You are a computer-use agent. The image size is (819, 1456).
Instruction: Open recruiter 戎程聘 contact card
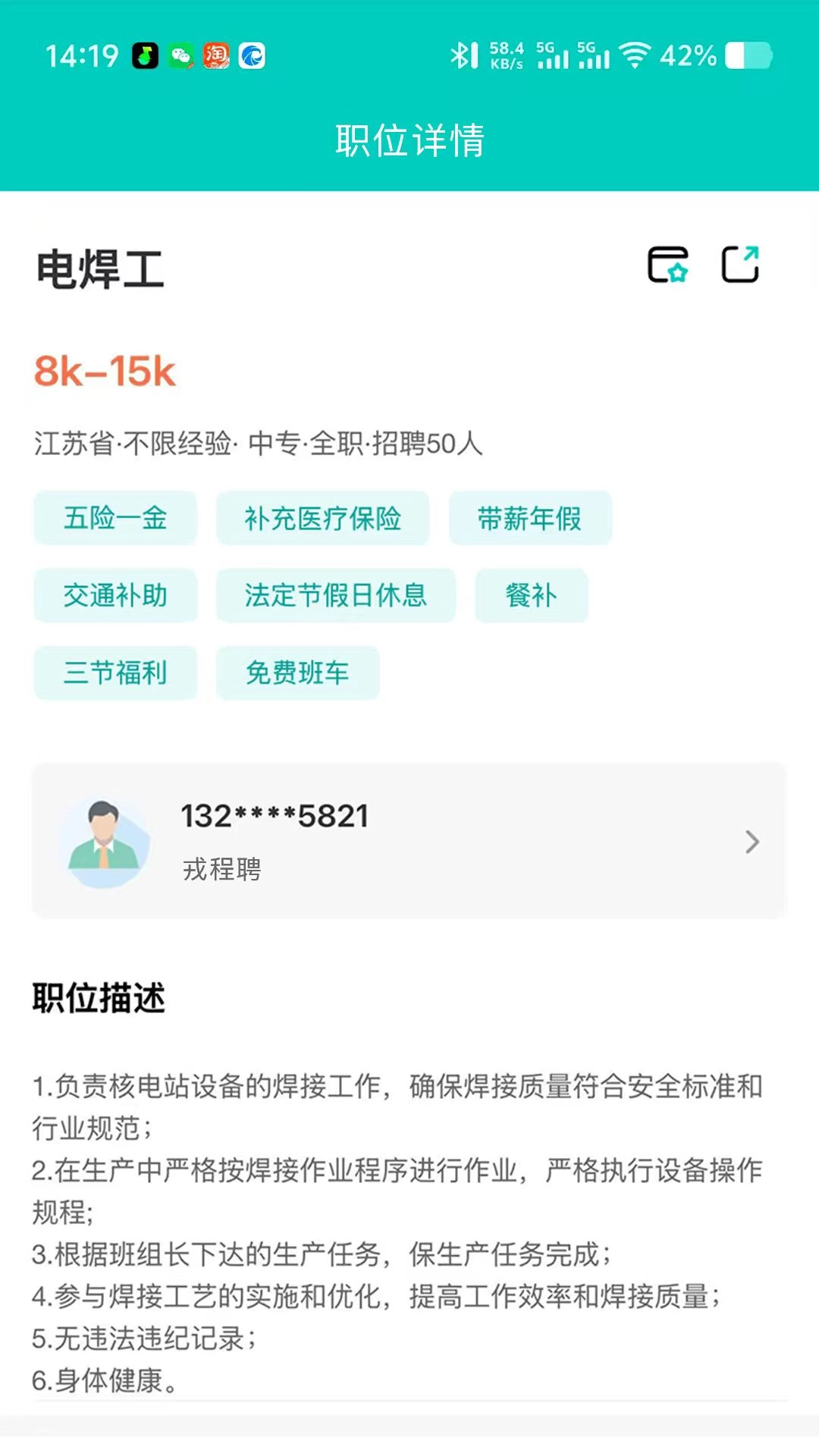(409, 841)
